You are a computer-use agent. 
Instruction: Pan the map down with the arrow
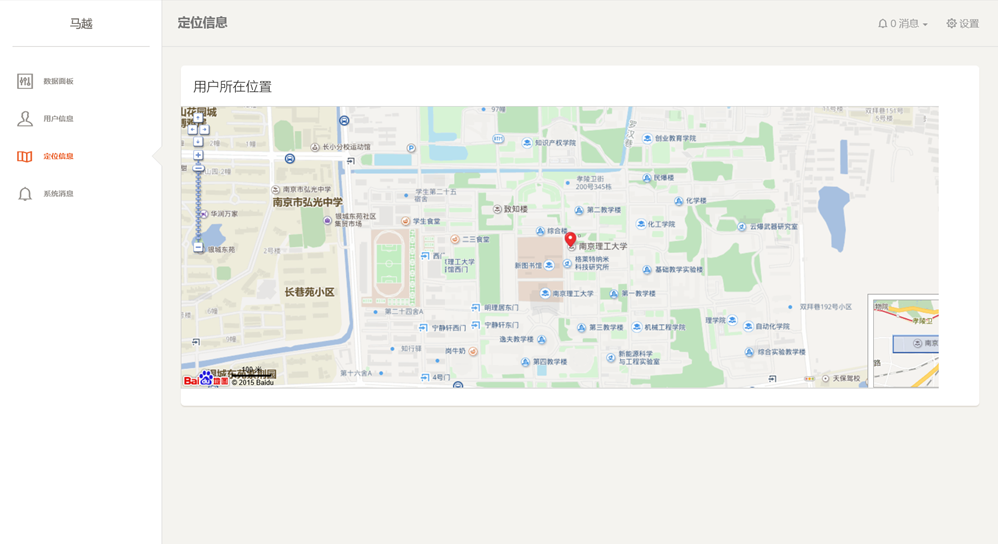click(198, 141)
